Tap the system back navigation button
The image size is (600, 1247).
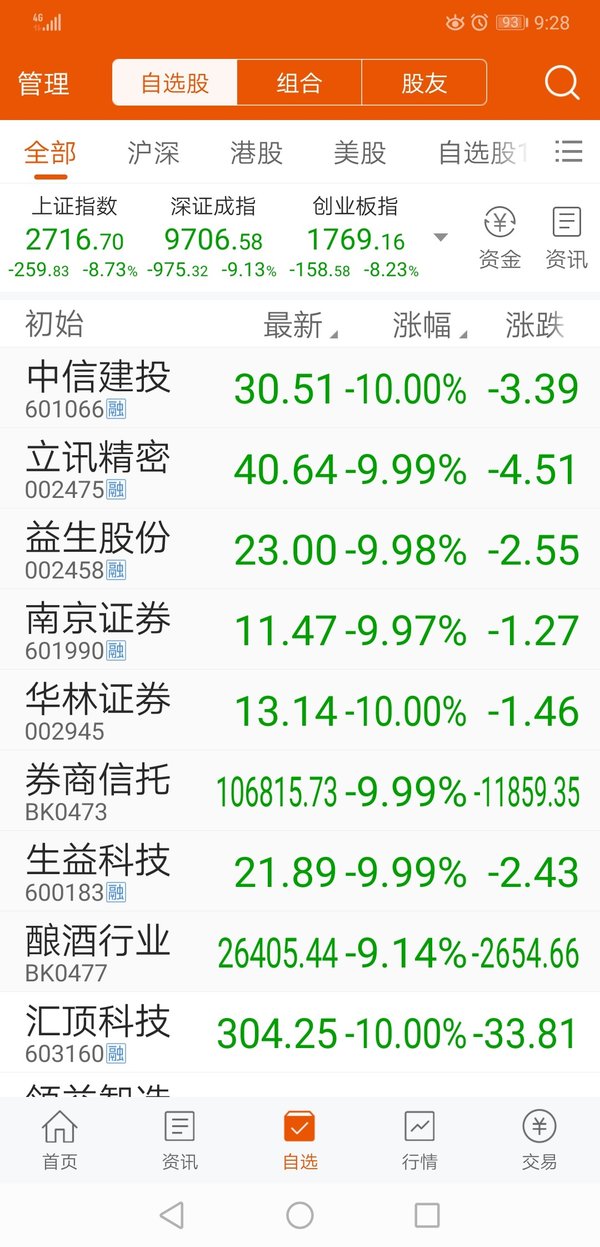click(x=172, y=1215)
